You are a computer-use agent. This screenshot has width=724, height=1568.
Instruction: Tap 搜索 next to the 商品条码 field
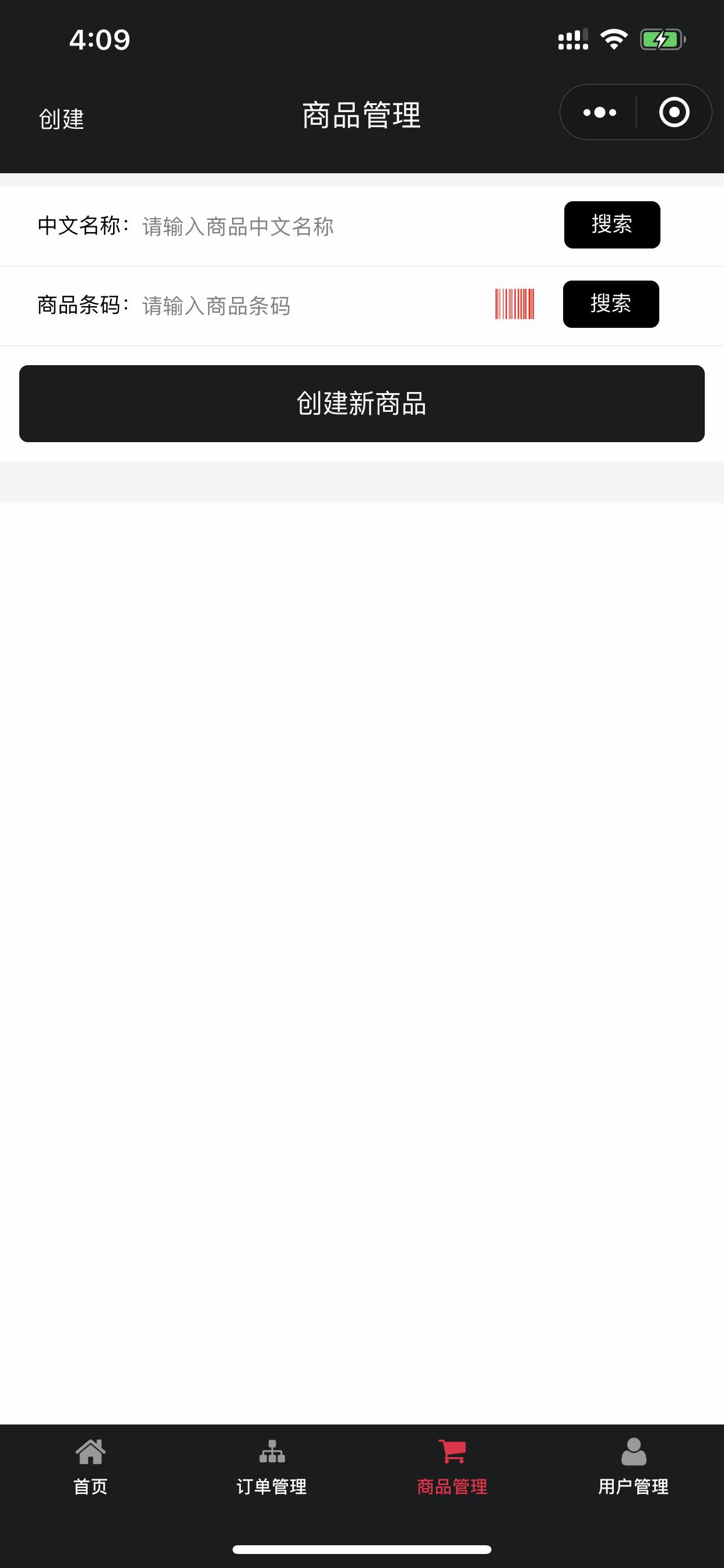(611, 304)
